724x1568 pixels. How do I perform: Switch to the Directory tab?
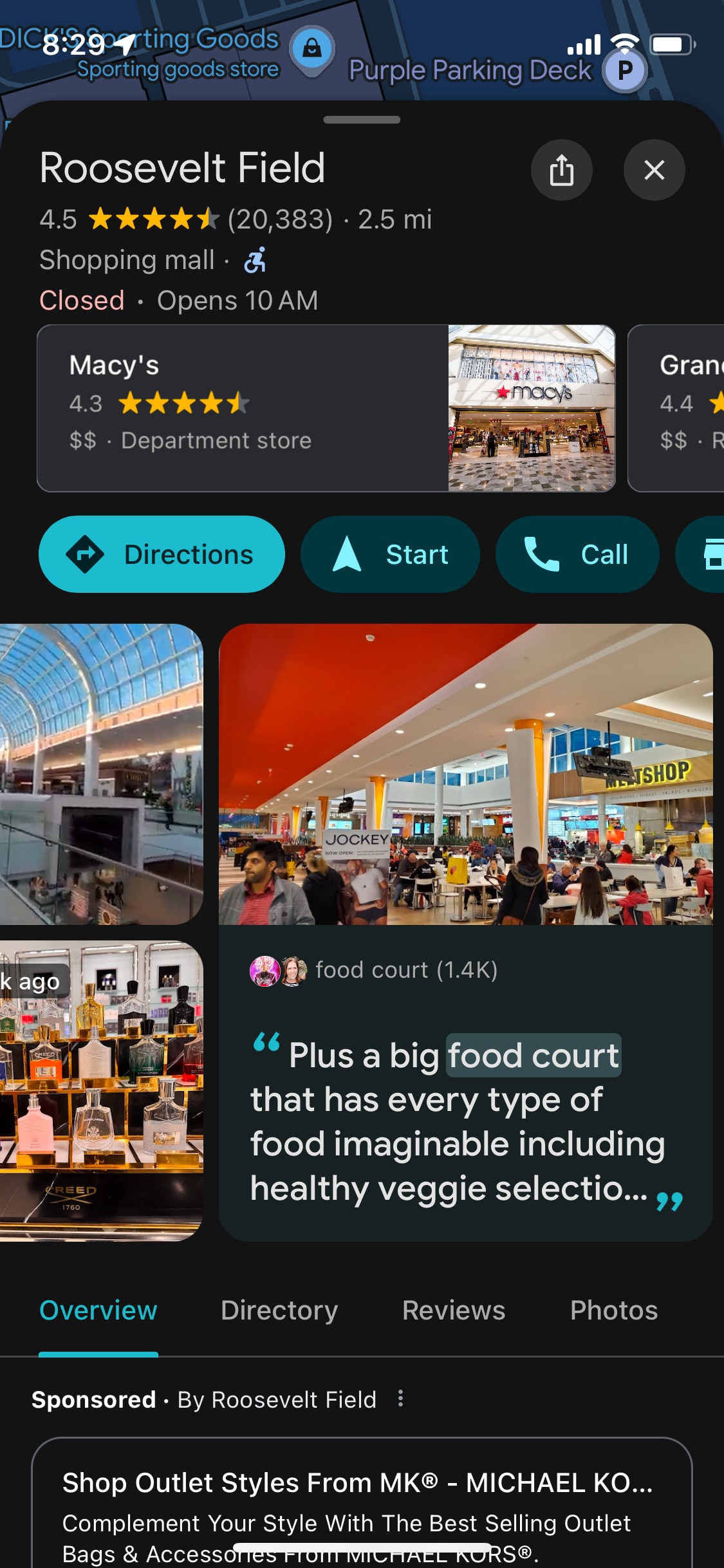click(x=279, y=1311)
